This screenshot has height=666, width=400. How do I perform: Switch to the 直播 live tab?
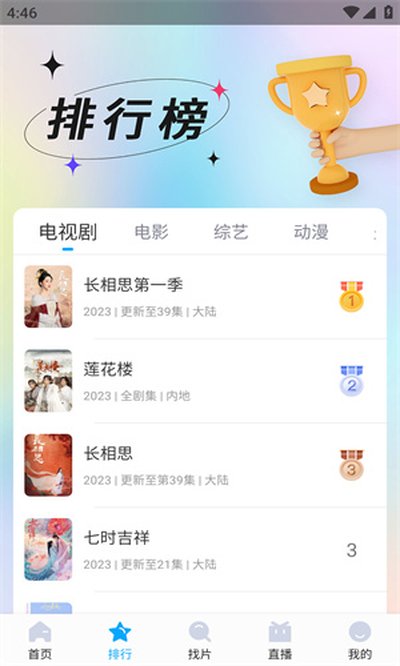point(280,641)
